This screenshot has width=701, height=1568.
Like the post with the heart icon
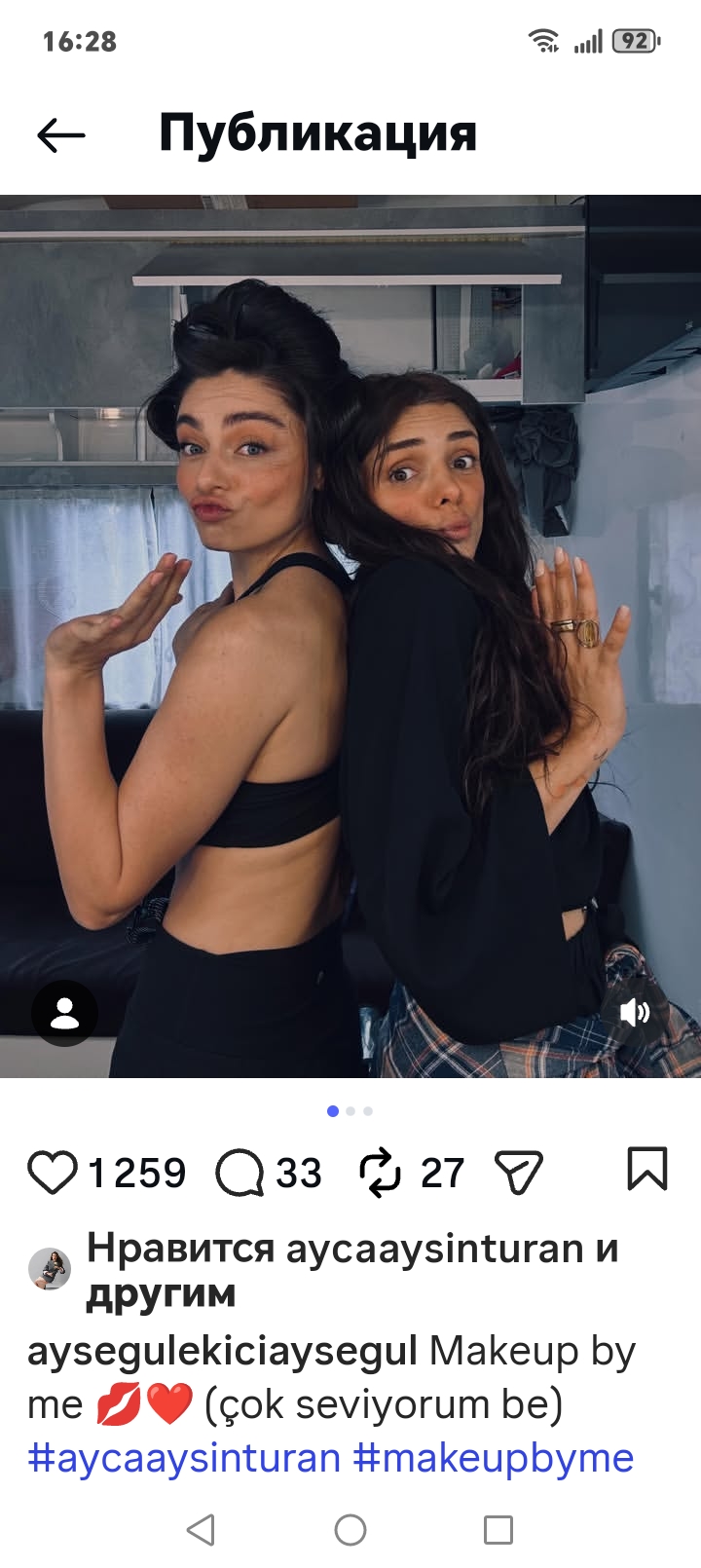[x=53, y=1172]
